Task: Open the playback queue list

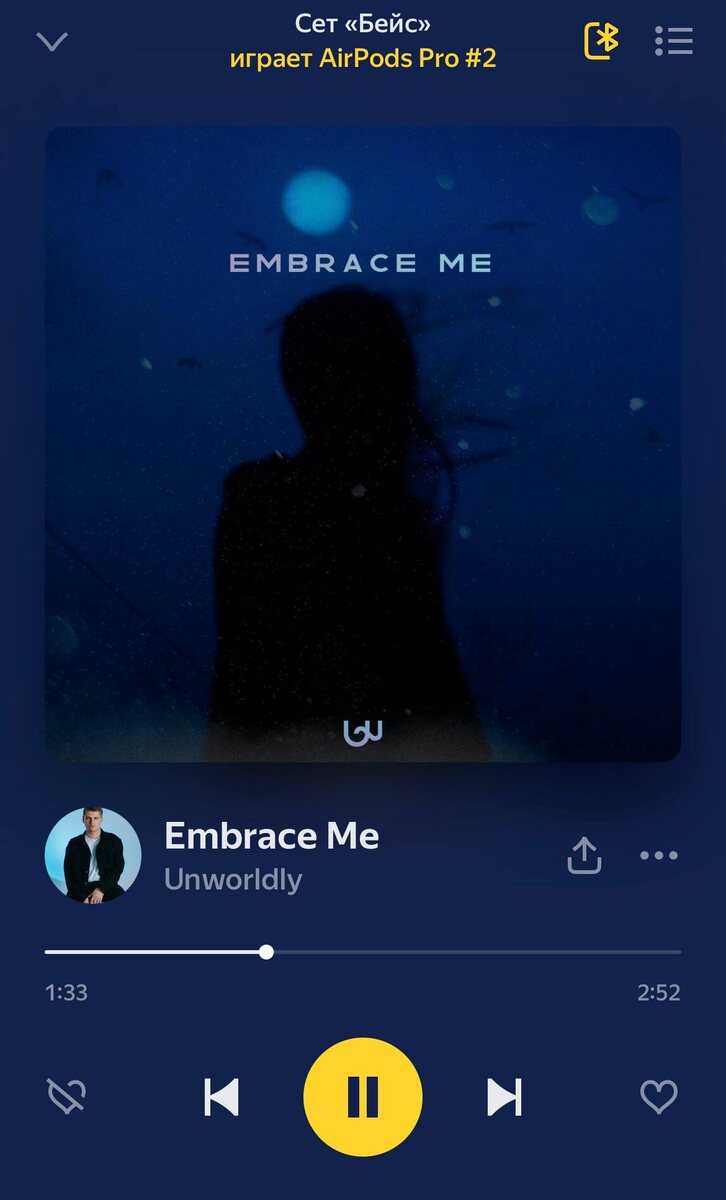Action: pyautogui.click(x=674, y=41)
